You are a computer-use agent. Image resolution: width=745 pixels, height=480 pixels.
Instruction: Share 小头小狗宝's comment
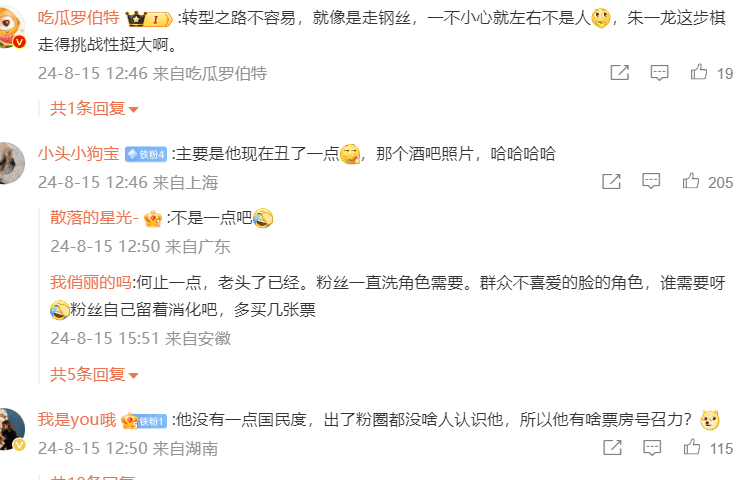pyautogui.click(x=611, y=181)
